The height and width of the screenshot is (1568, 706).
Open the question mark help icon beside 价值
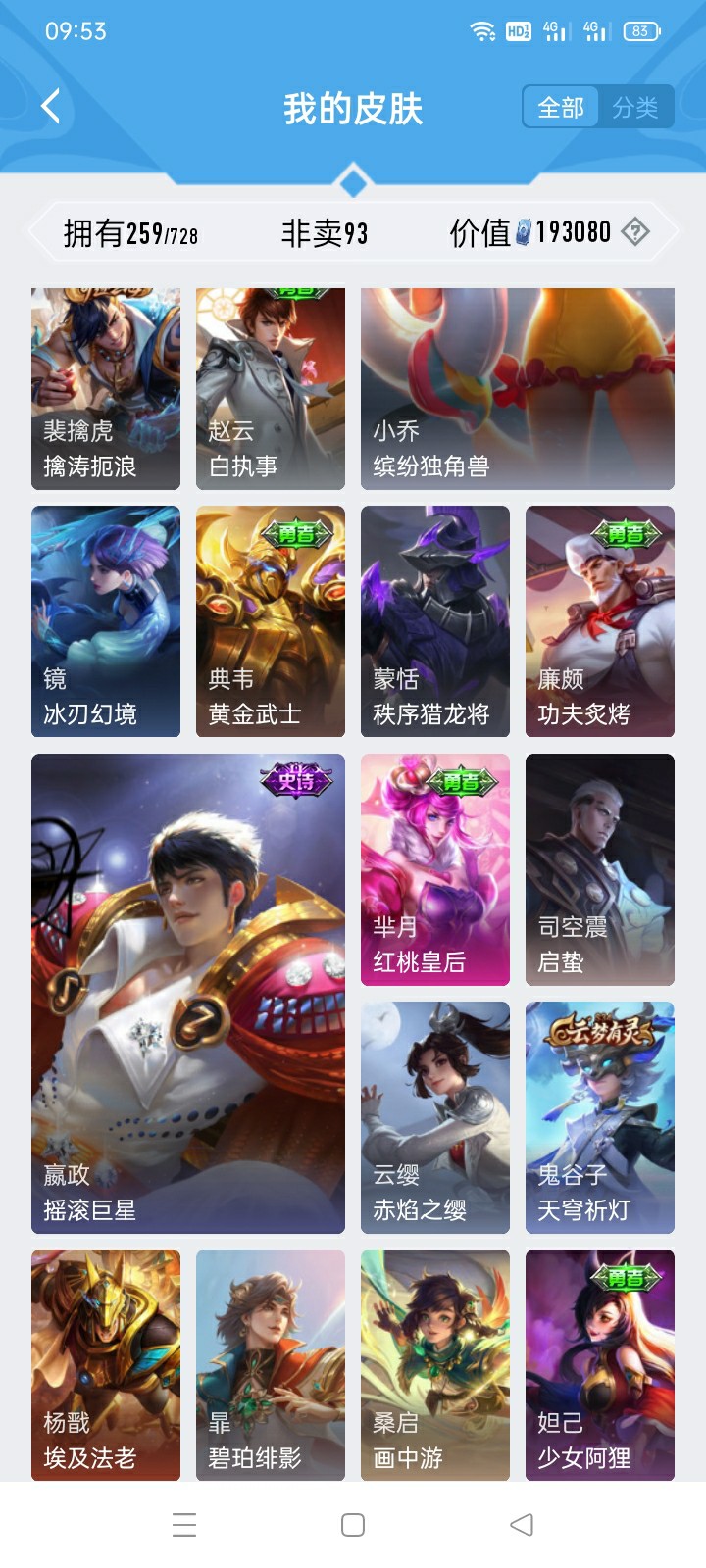point(635,232)
